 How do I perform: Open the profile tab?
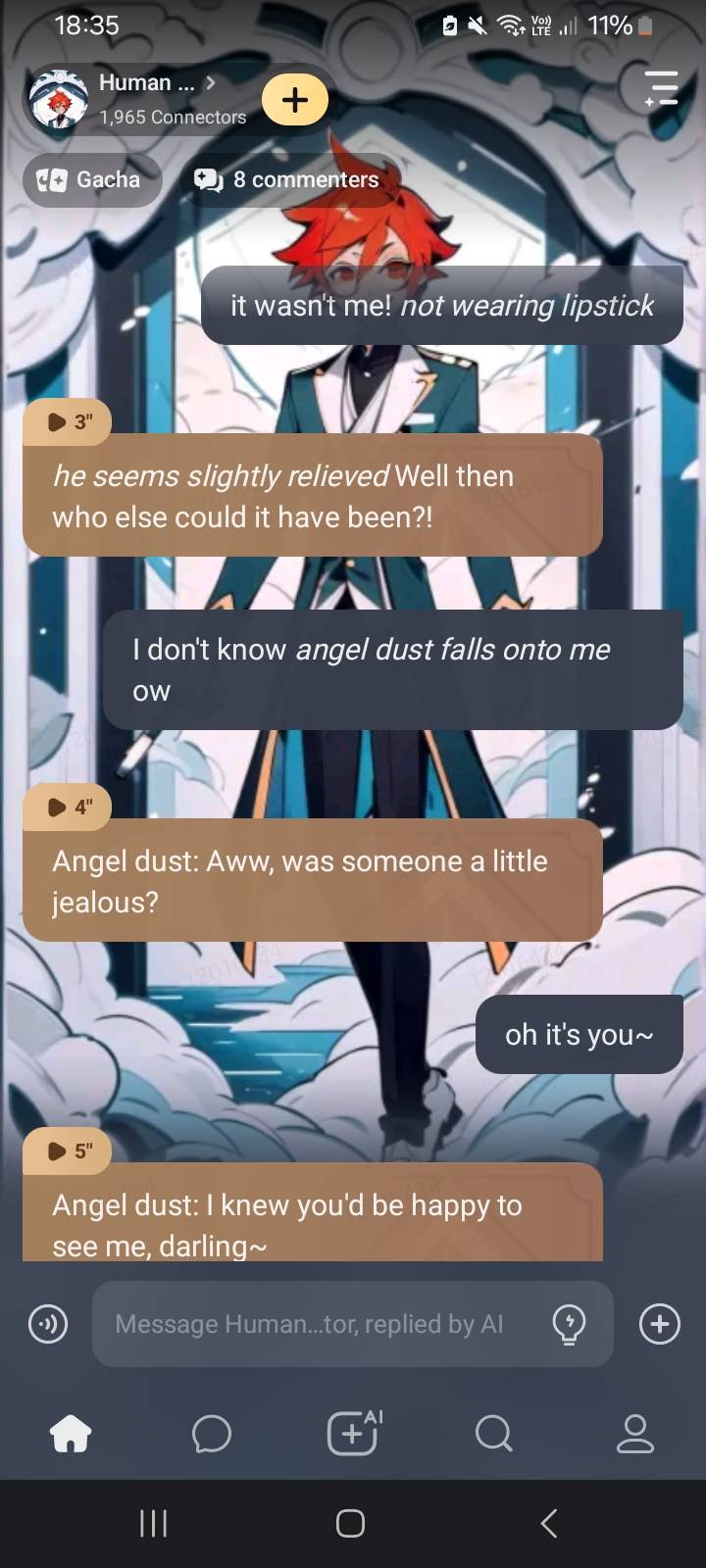point(634,1435)
